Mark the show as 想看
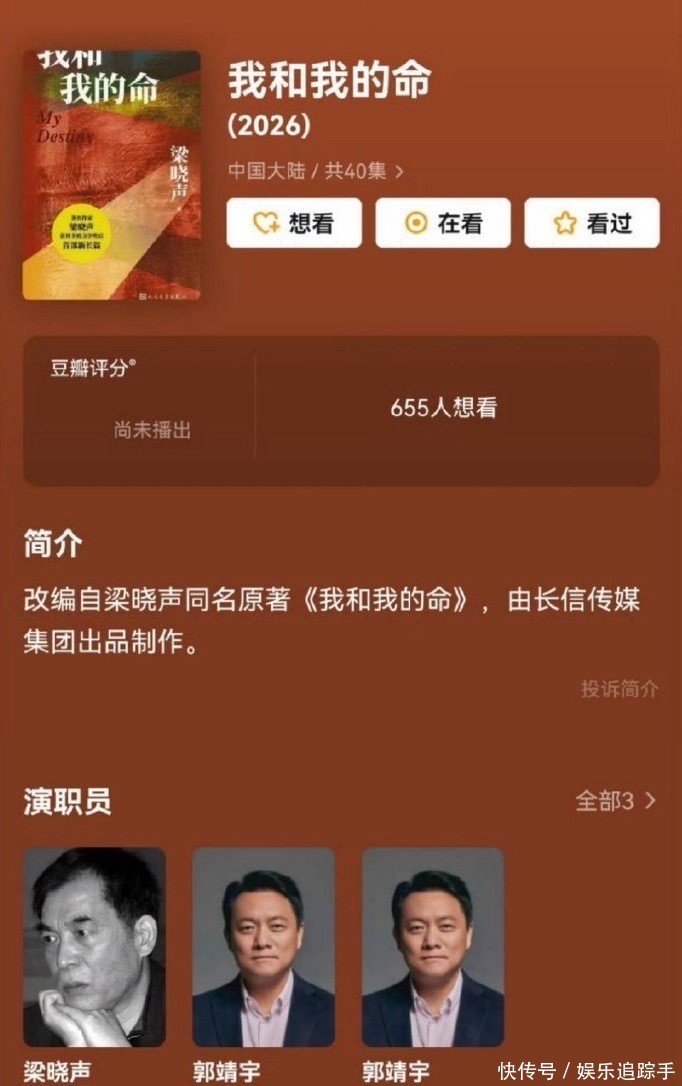The height and width of the screenshot is (1086, 682). tap(293, 223)
